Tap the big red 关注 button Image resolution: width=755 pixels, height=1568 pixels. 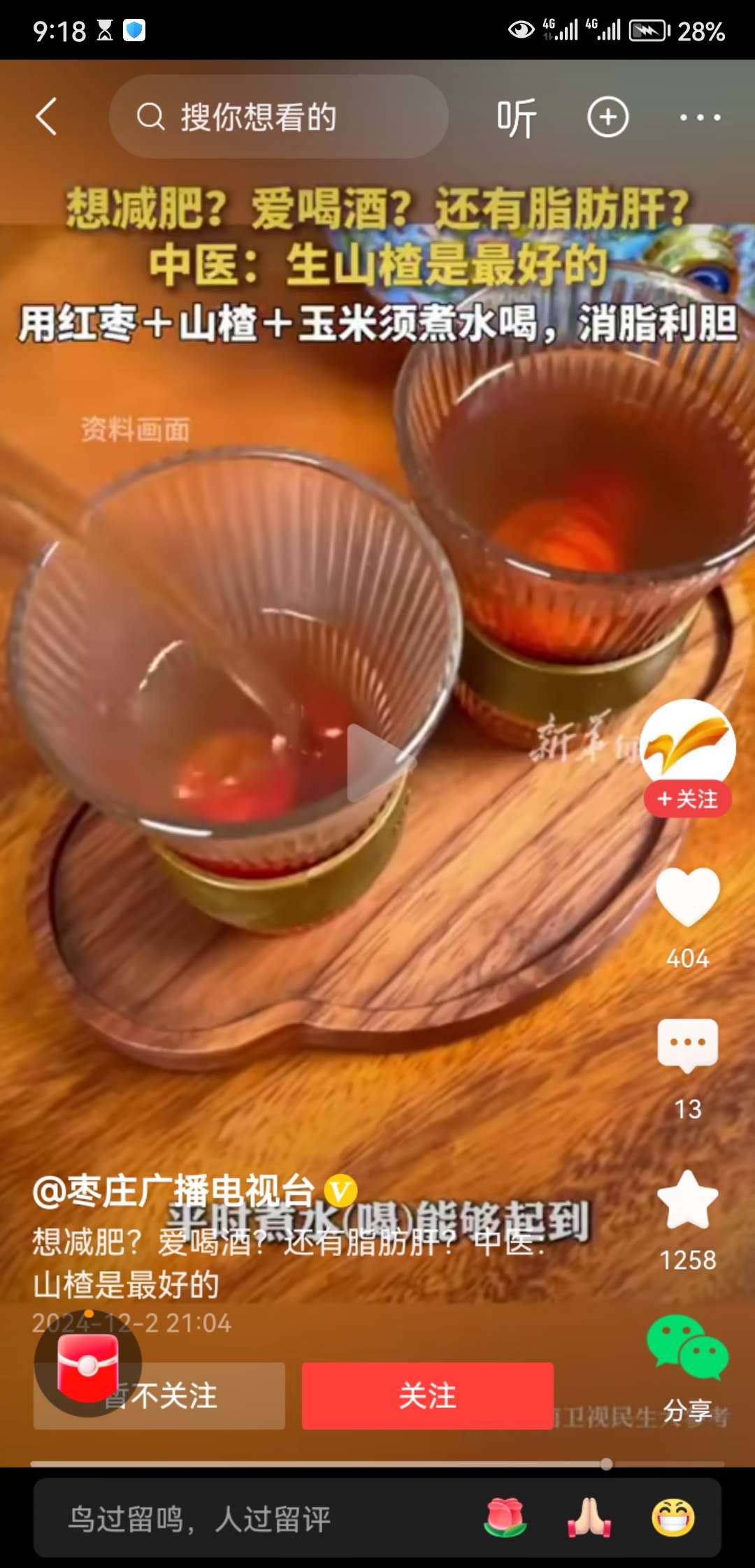427,1395
